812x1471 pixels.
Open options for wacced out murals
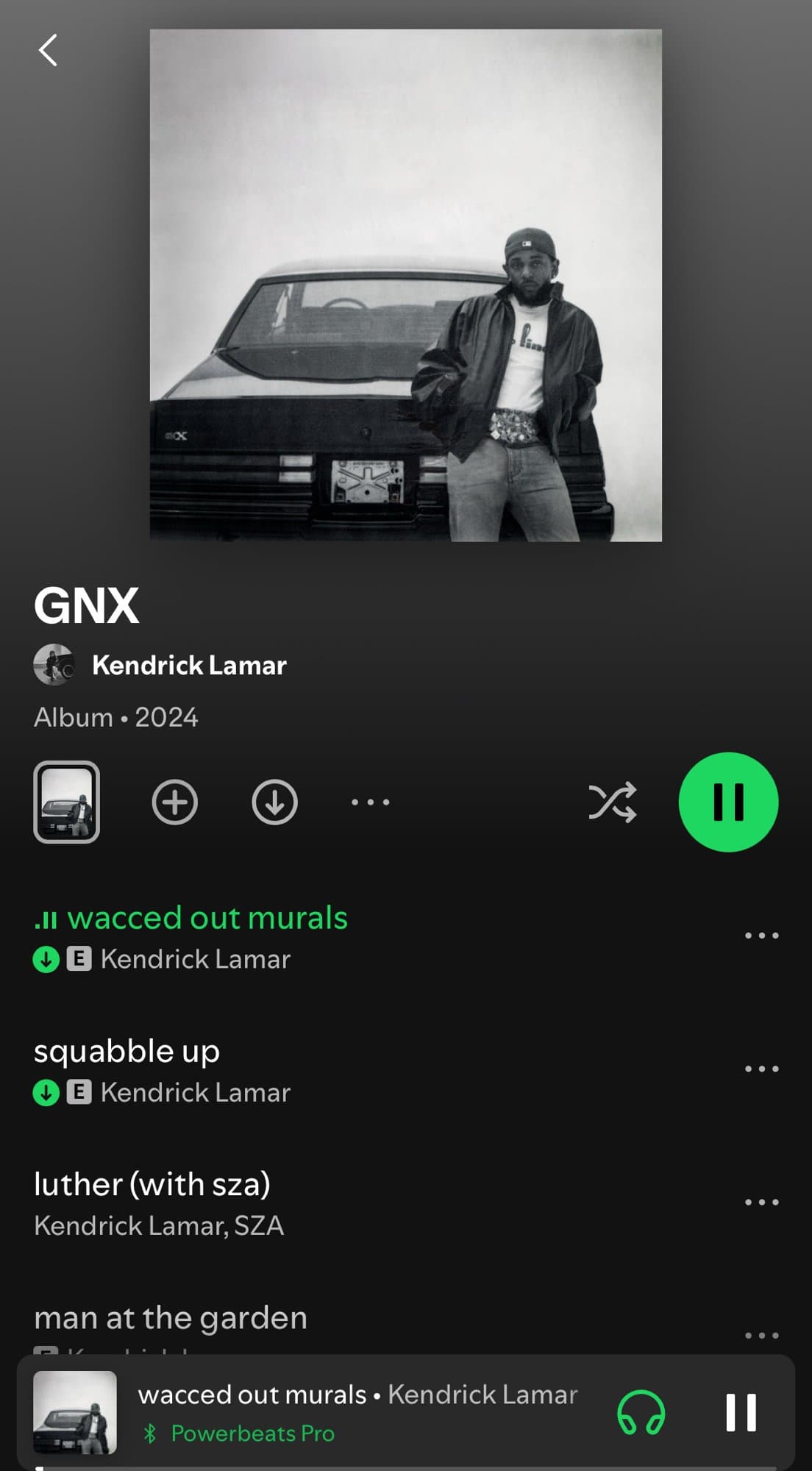tap(761, 936)
